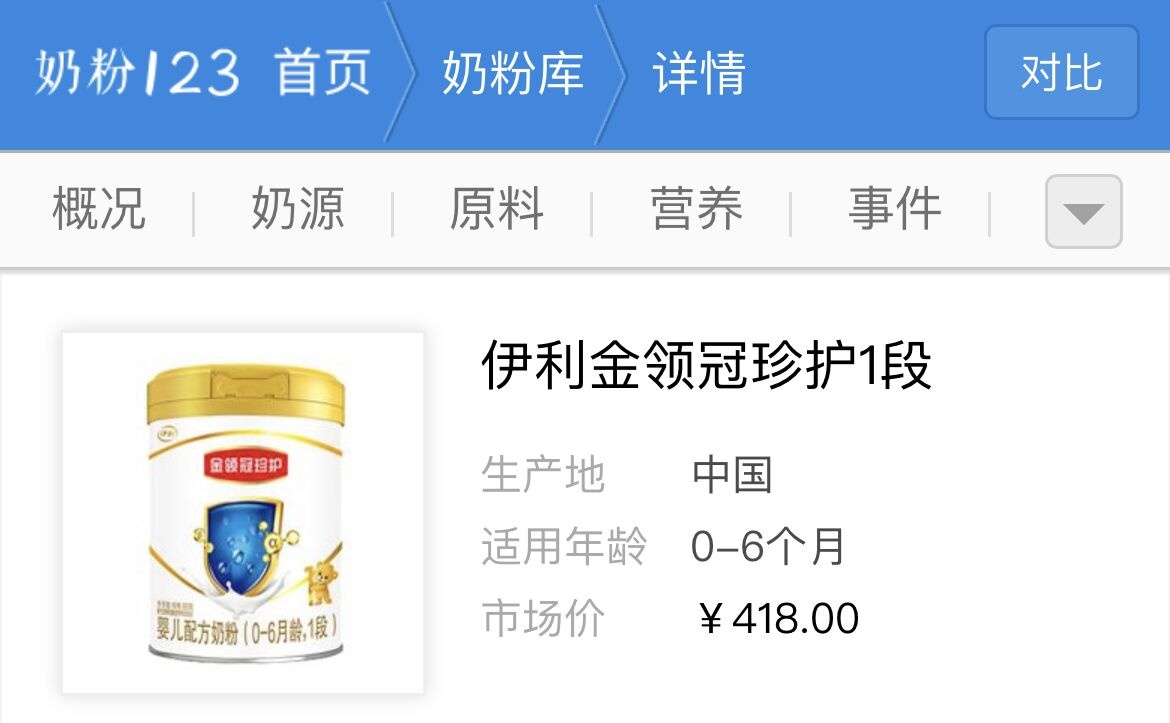1170x723 pixels.
Task: Tap the 奶粉123 site logo
Action: [x=138, y=73]
